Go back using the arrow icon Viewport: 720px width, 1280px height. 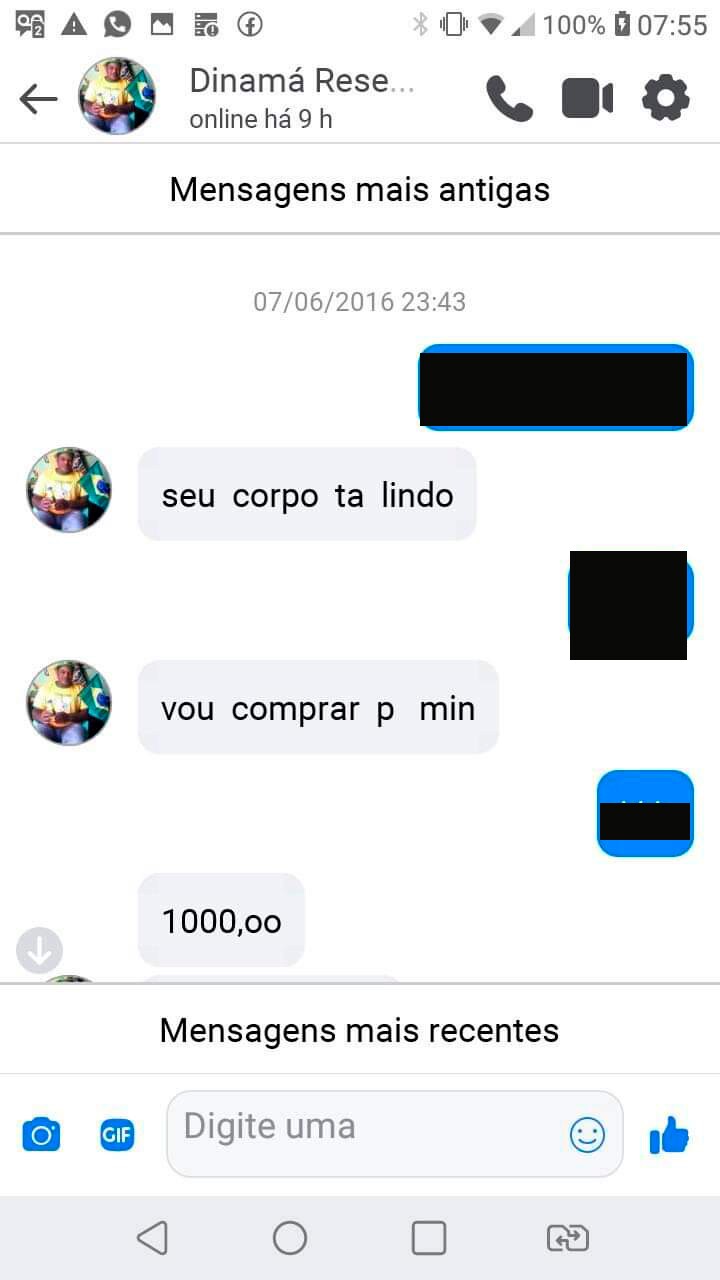coord(38,98)
